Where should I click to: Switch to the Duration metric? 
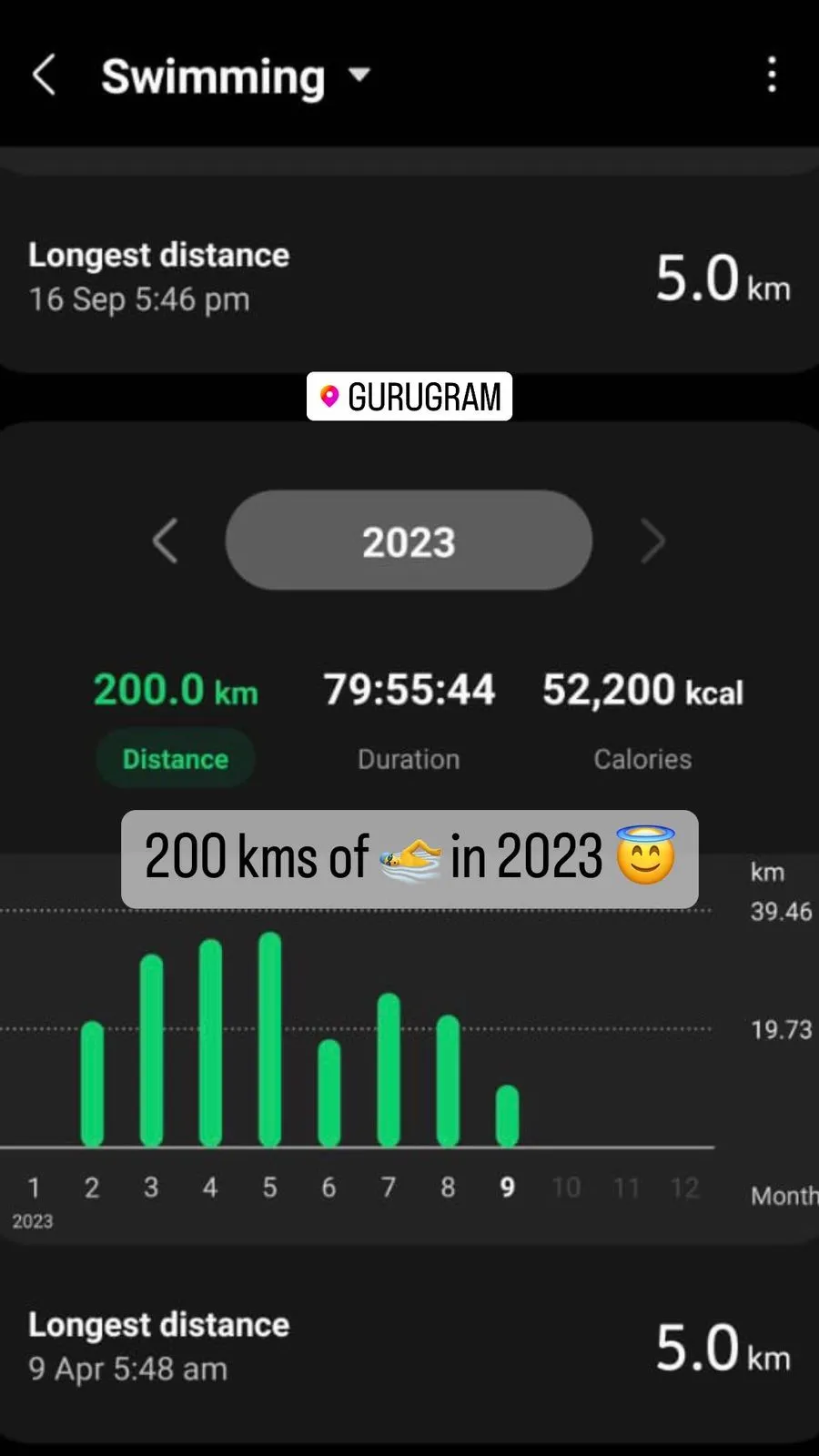[408, 759]
